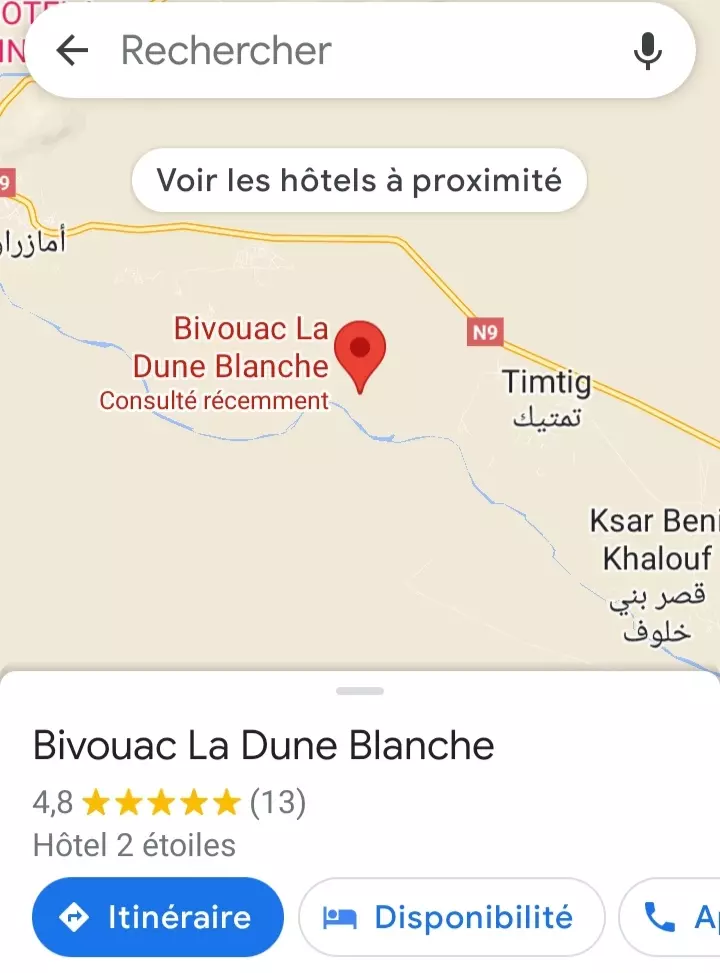Tap the phone icon to call the hotel

[x=661, y=916]
